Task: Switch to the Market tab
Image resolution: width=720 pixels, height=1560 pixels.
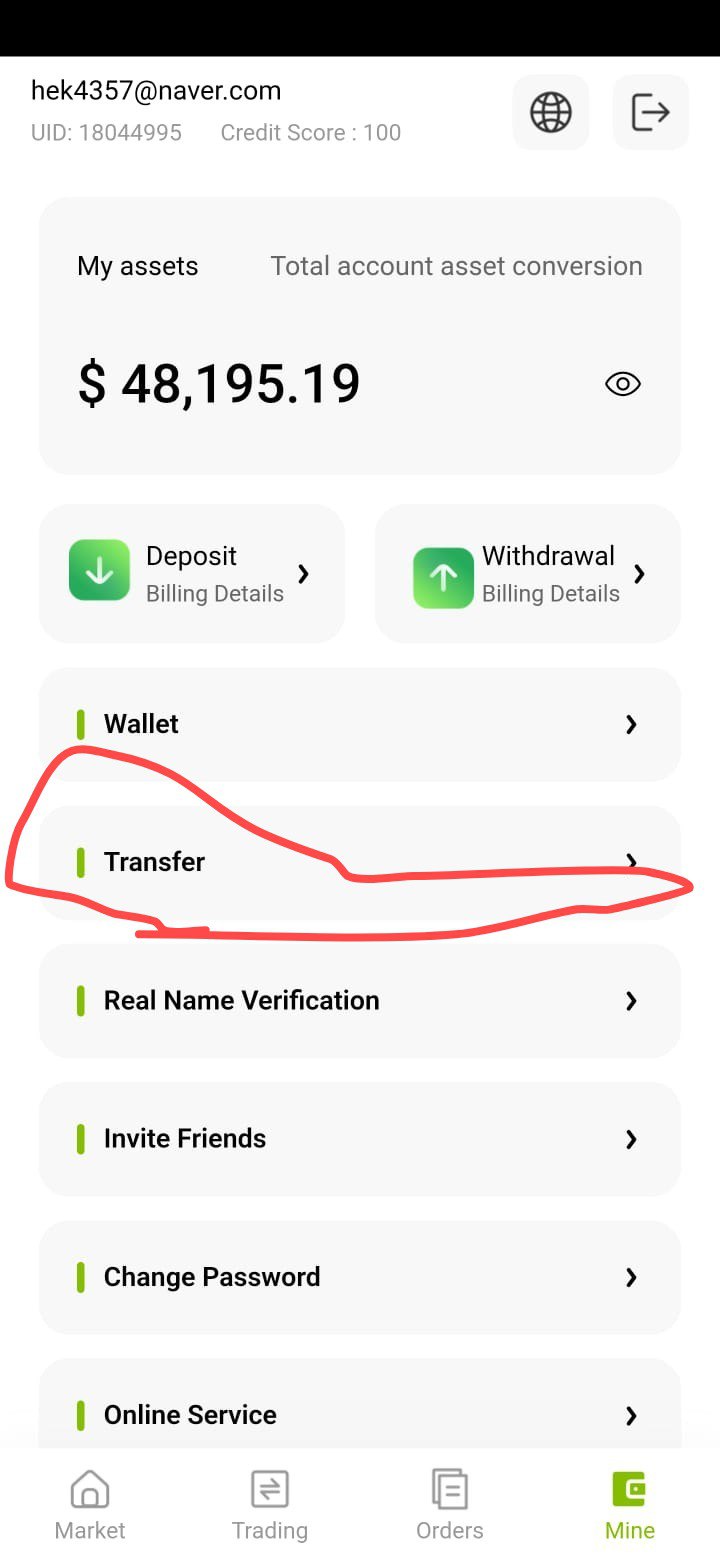Action: 90,1505
